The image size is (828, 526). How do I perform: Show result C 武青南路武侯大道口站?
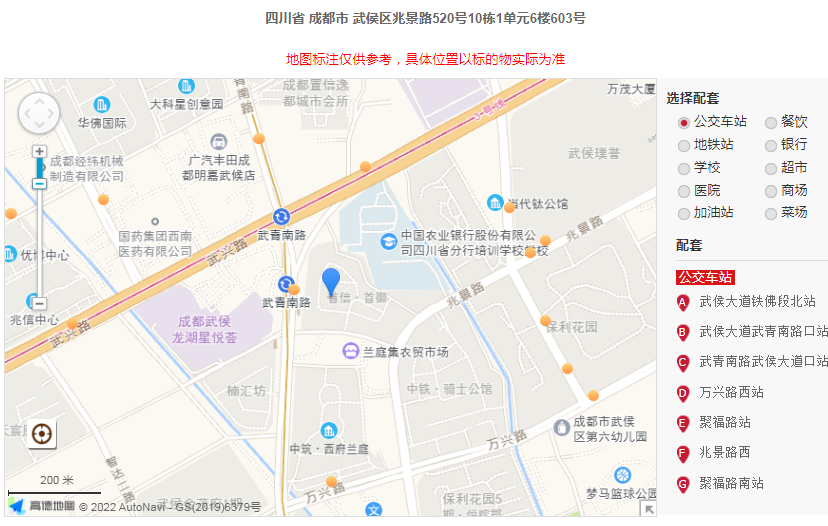tap(763, 361)
